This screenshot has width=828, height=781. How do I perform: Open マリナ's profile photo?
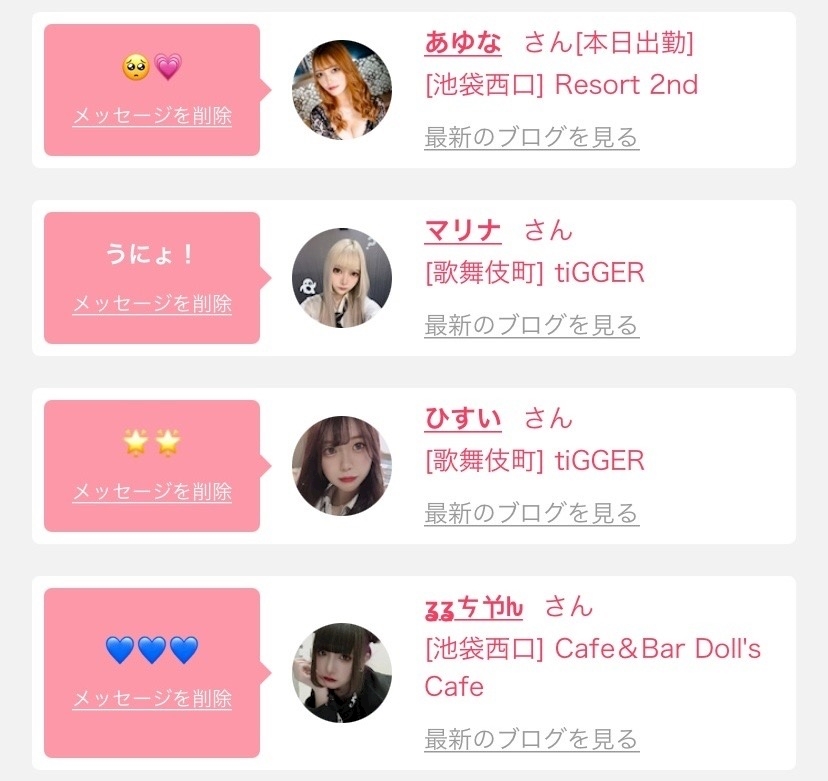pyautogui.click(x=342, y=278)
